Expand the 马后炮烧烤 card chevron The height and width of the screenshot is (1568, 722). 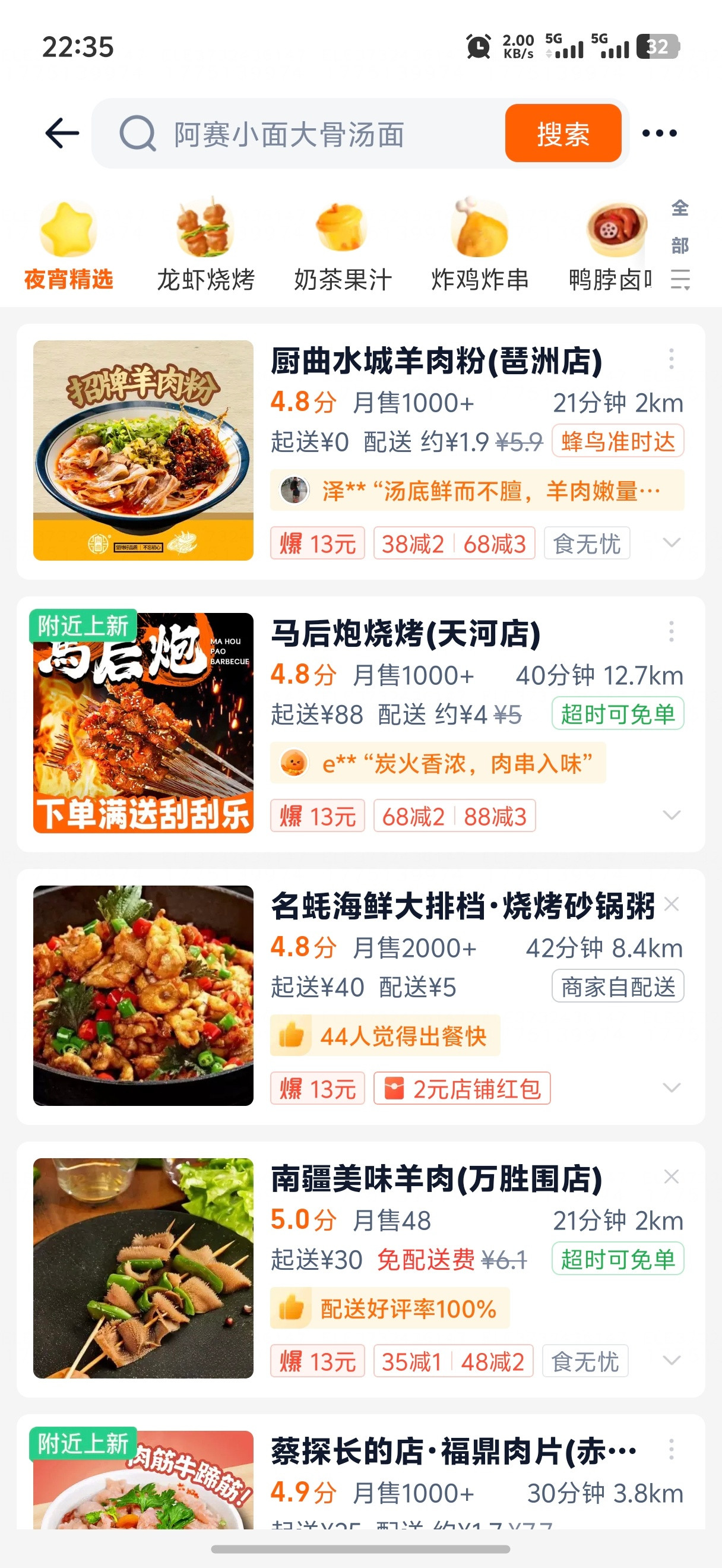(x=672, y=814)
